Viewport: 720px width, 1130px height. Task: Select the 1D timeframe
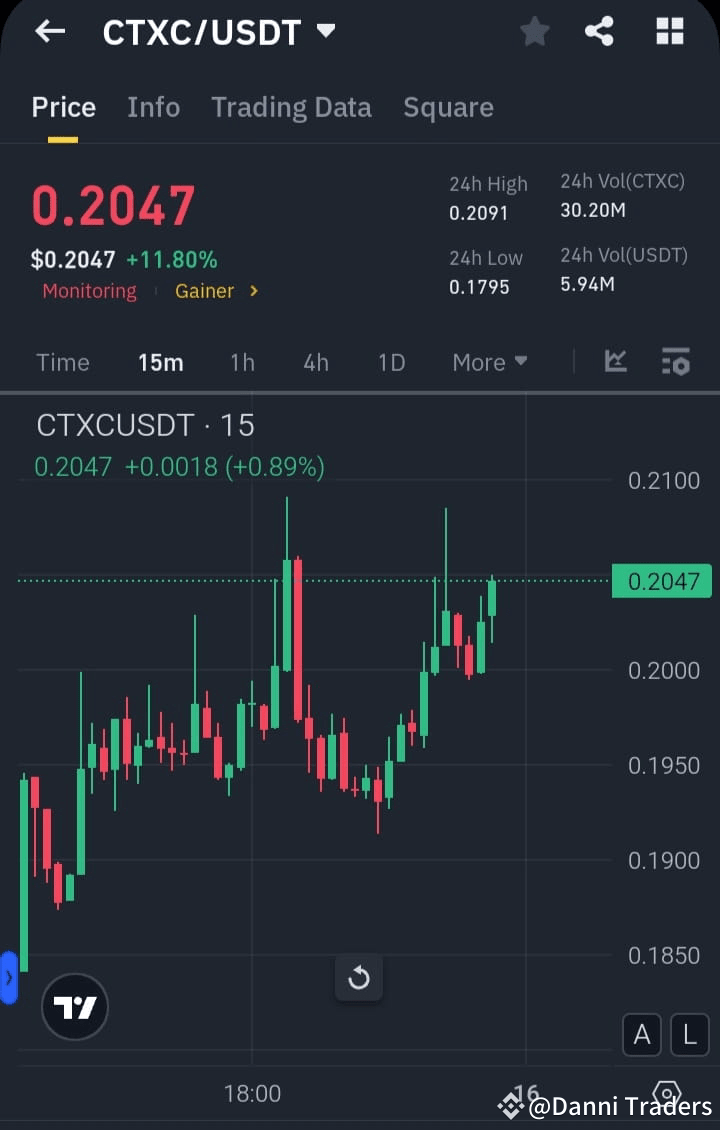(x=391, y=362)
